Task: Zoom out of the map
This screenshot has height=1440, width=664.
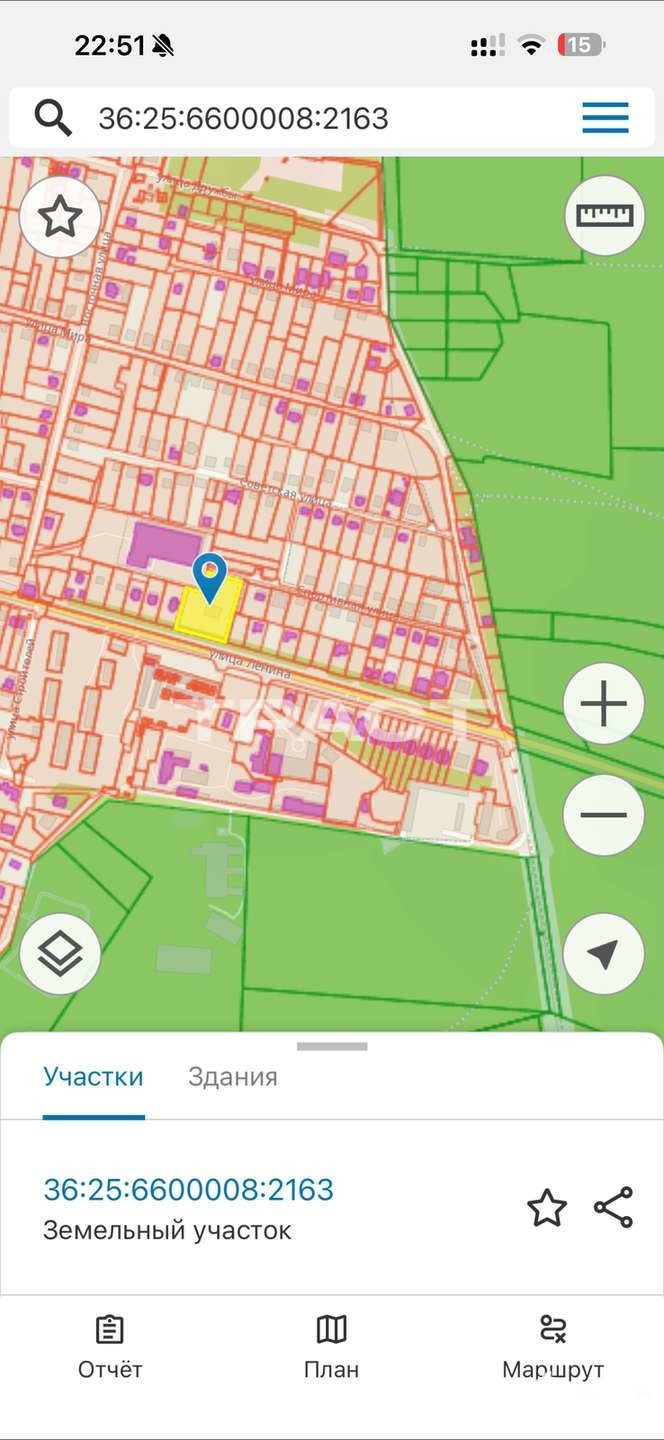Action: click(x=604, y=815)
